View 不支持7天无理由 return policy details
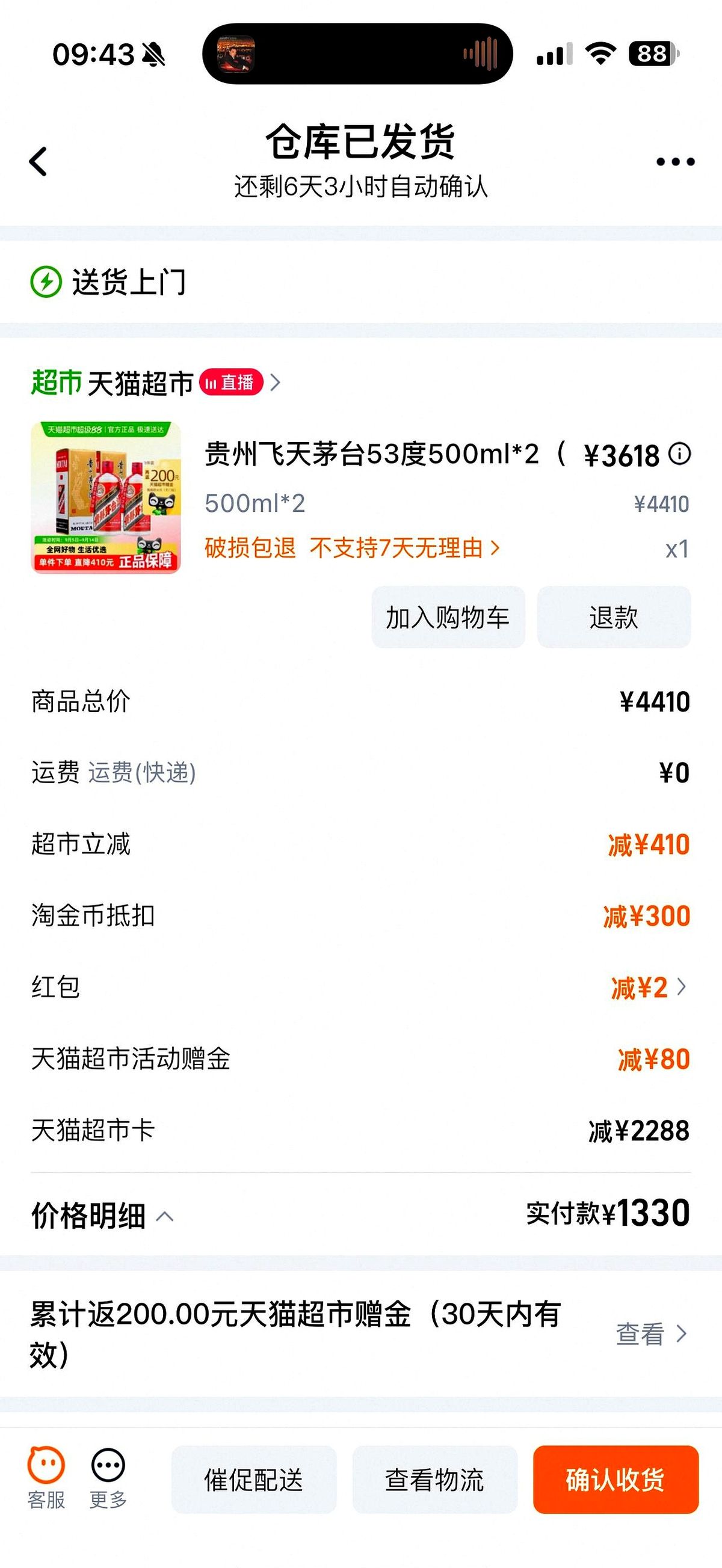The height and width of the screenshot is (1568, 722). (x=404, y=549)
